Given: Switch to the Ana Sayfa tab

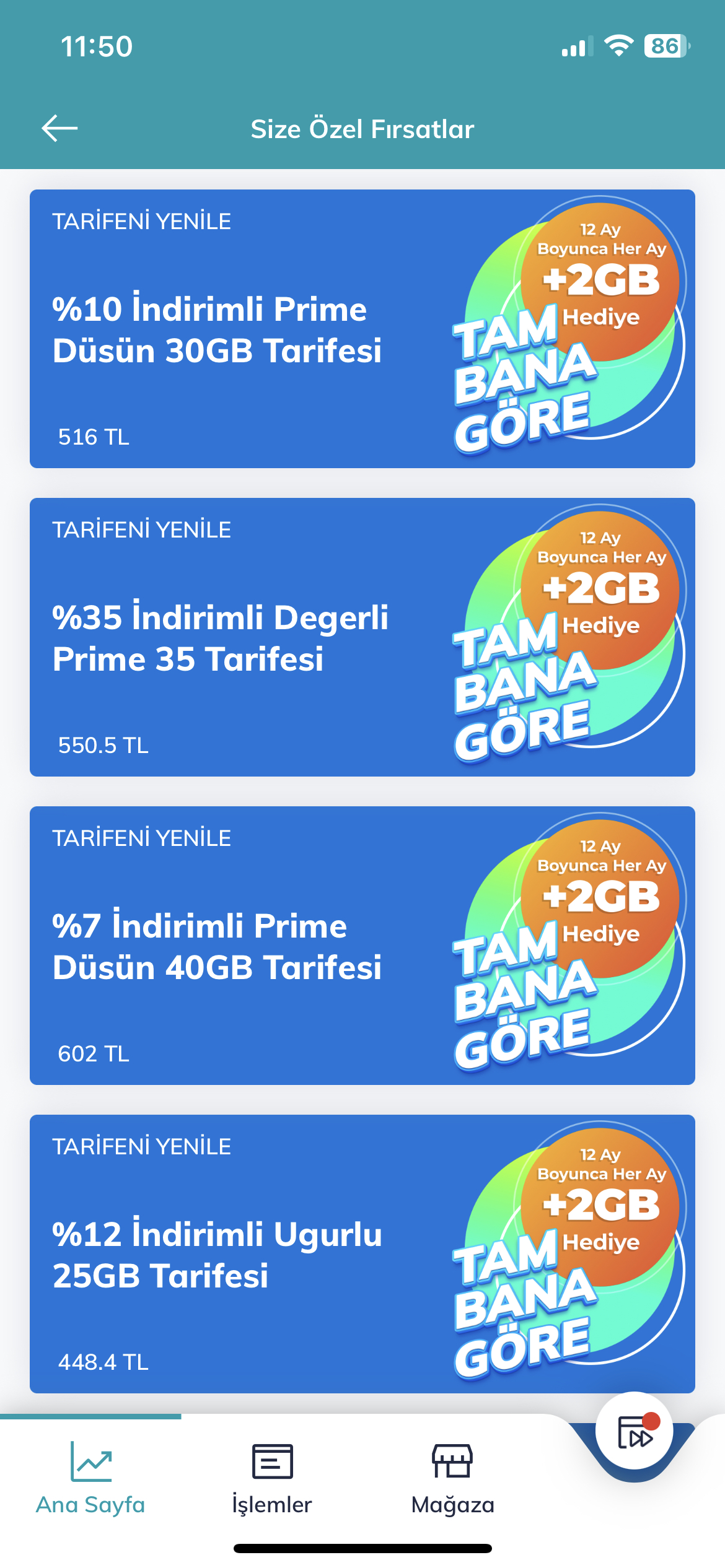Looking at the screenshot, I should [90, 1478].
